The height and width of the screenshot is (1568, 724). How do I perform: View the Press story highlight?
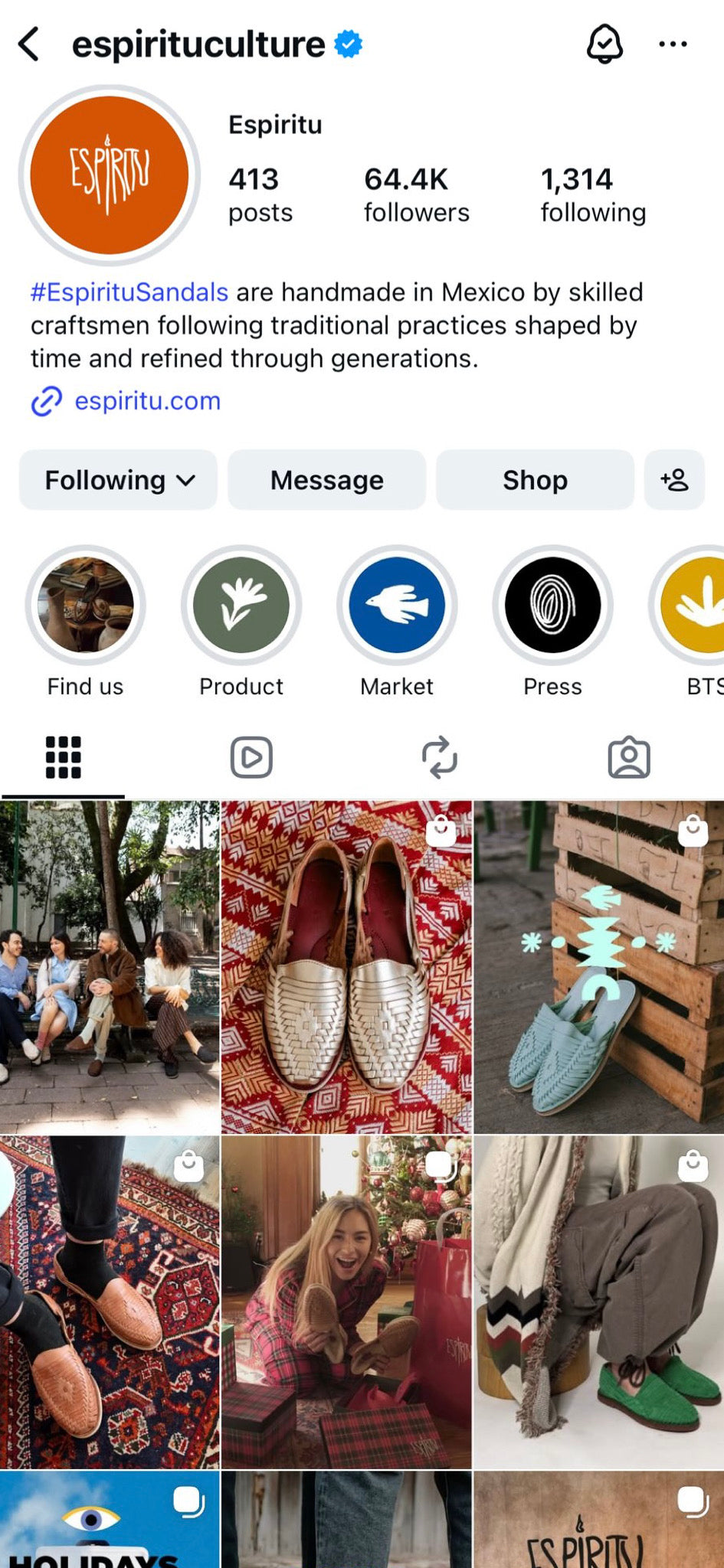(552, 605)
